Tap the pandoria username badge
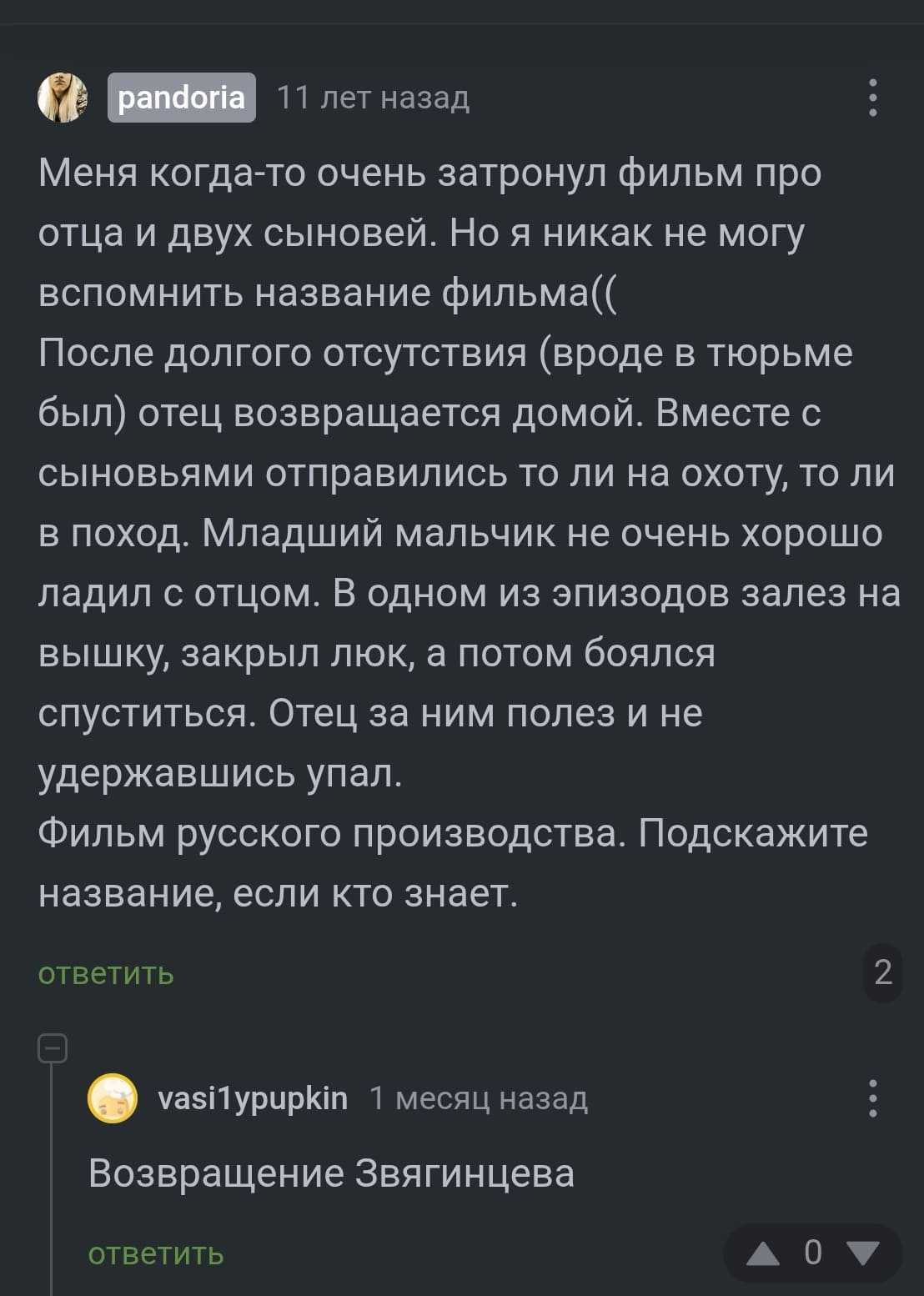The image size is (924, 1296). point(181,98)
